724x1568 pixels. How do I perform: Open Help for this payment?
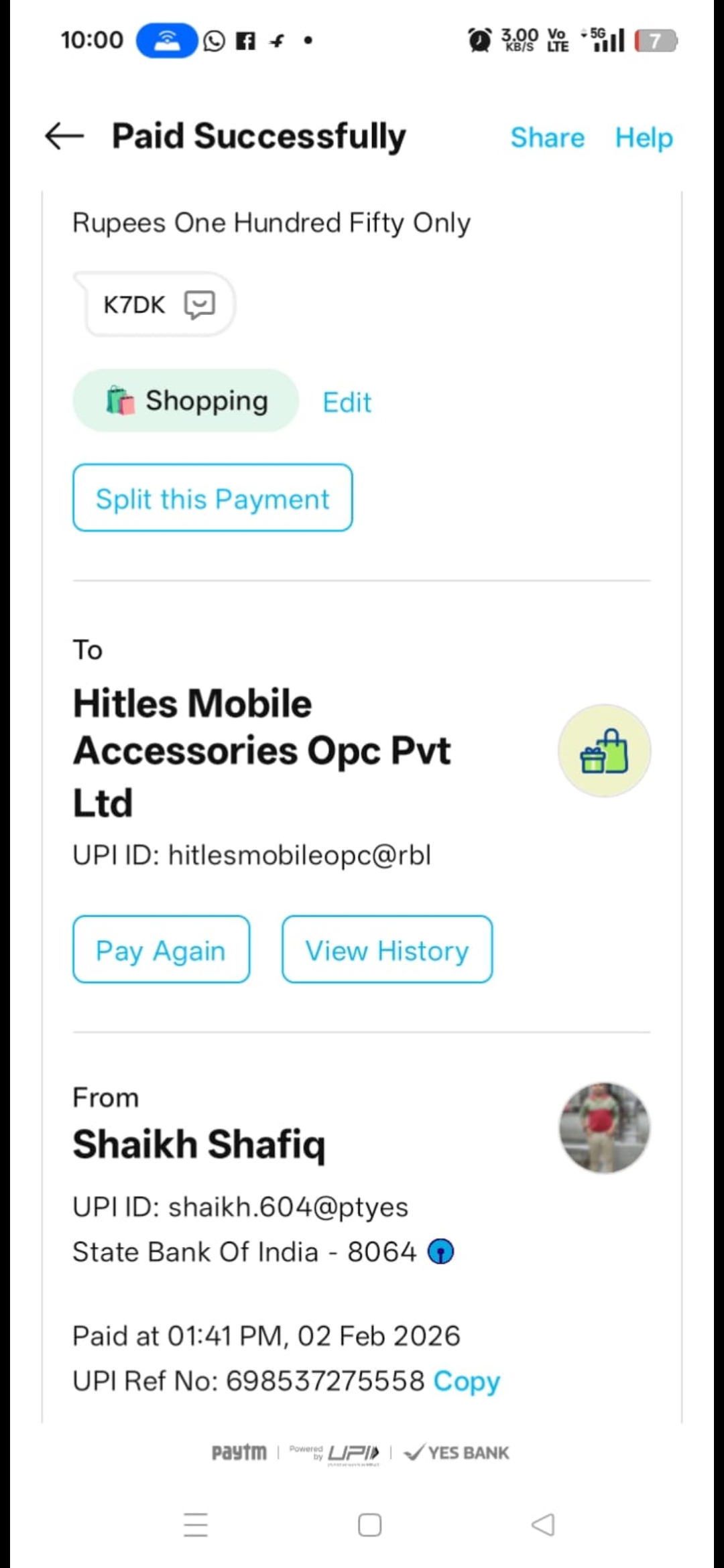[x=644, y=137]
